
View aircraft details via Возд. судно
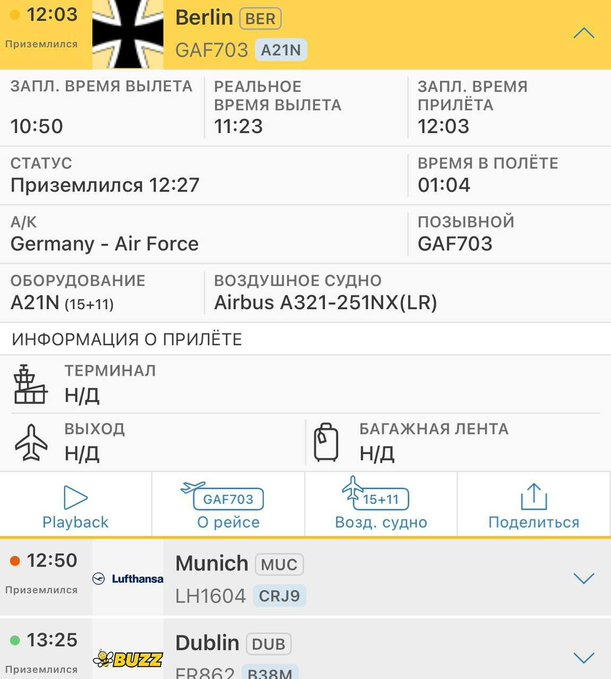click(x=381, y=506)
